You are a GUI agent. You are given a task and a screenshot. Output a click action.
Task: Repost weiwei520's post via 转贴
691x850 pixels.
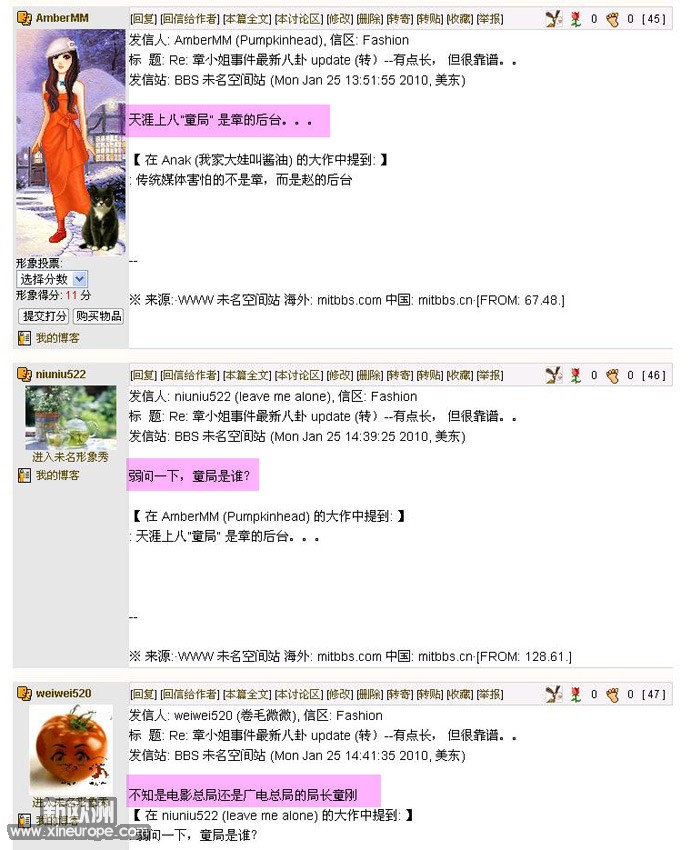429,694
